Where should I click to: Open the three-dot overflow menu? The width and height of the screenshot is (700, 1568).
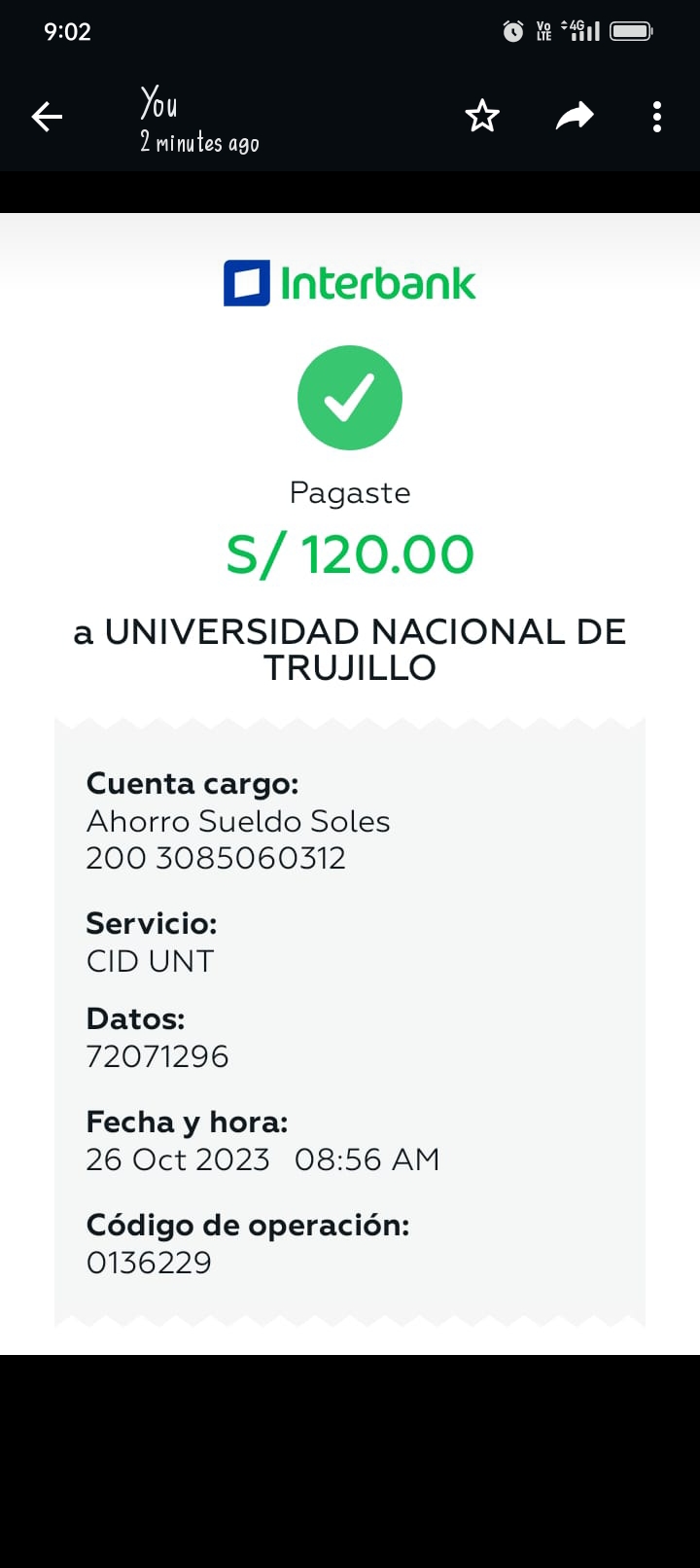click(657, 117)
